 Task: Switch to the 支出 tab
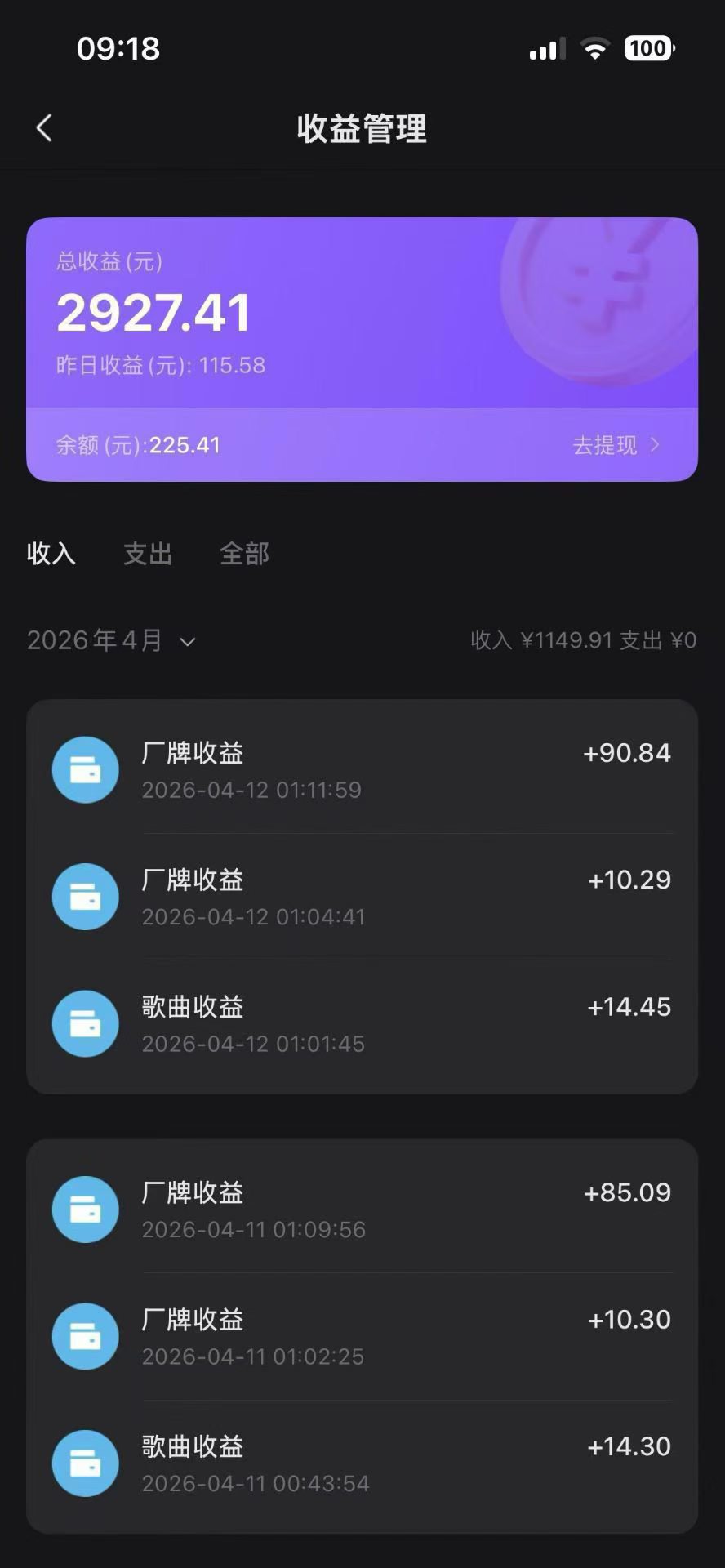coord(148,554)
